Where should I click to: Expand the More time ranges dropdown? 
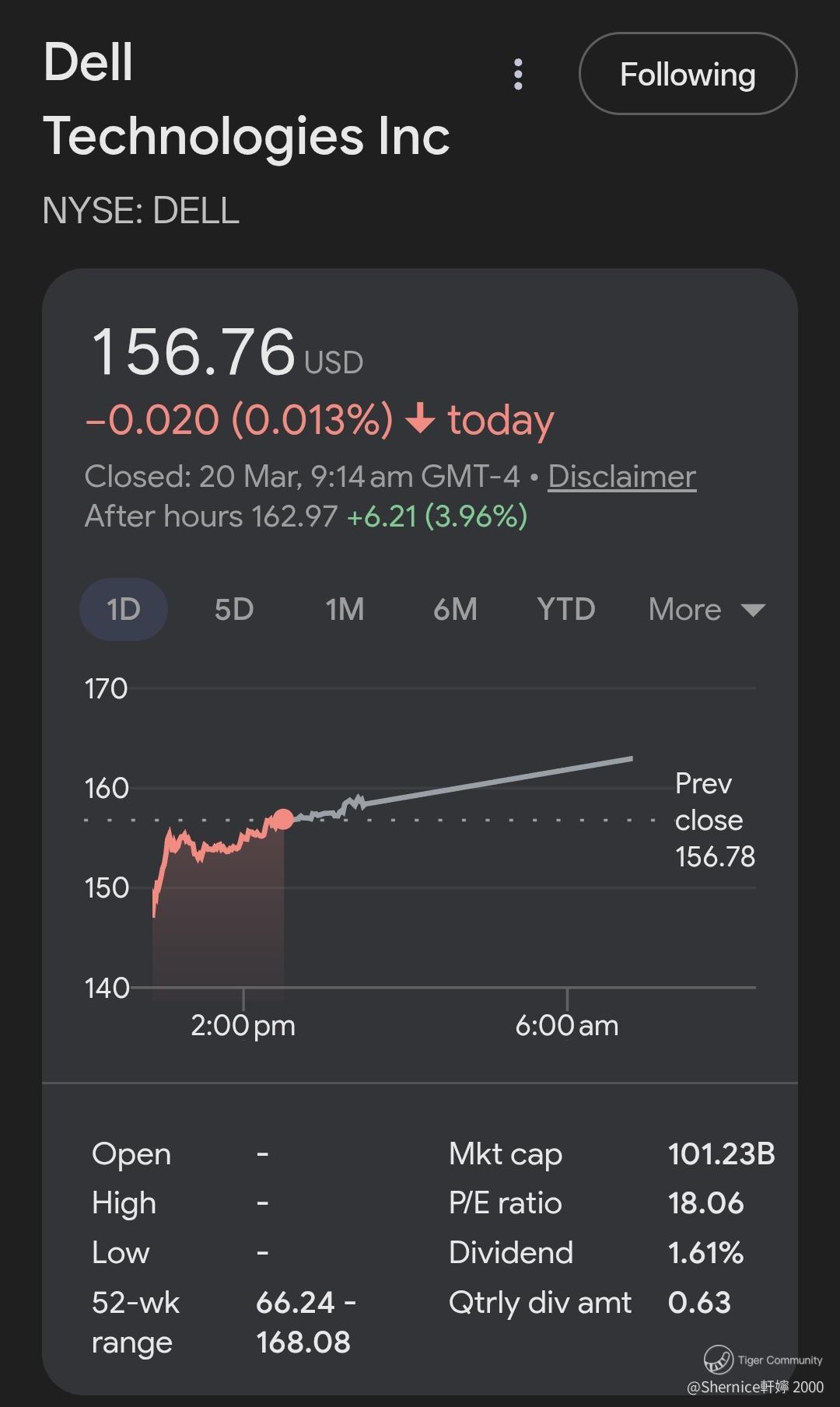click(x=706, y=609)
